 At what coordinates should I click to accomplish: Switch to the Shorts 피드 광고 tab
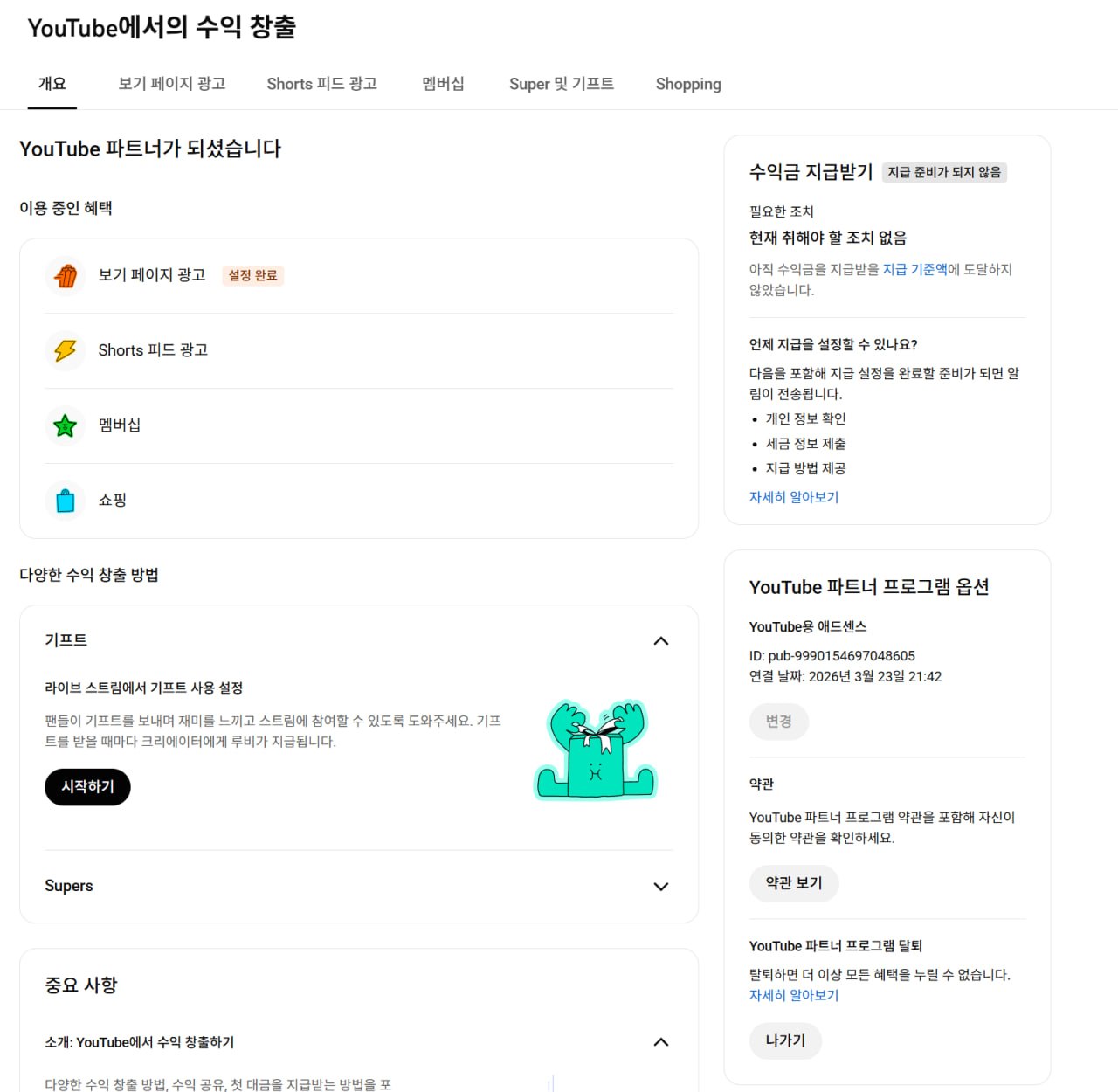(x=321, y=84)
